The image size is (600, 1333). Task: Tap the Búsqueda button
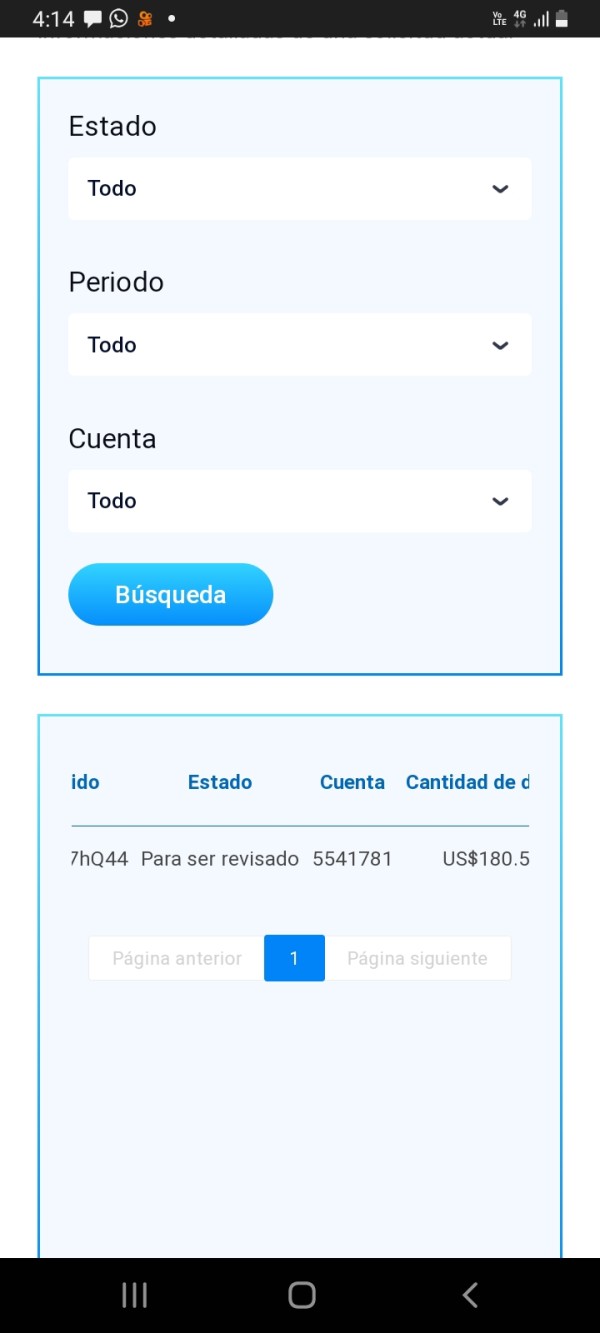[170, 595]
